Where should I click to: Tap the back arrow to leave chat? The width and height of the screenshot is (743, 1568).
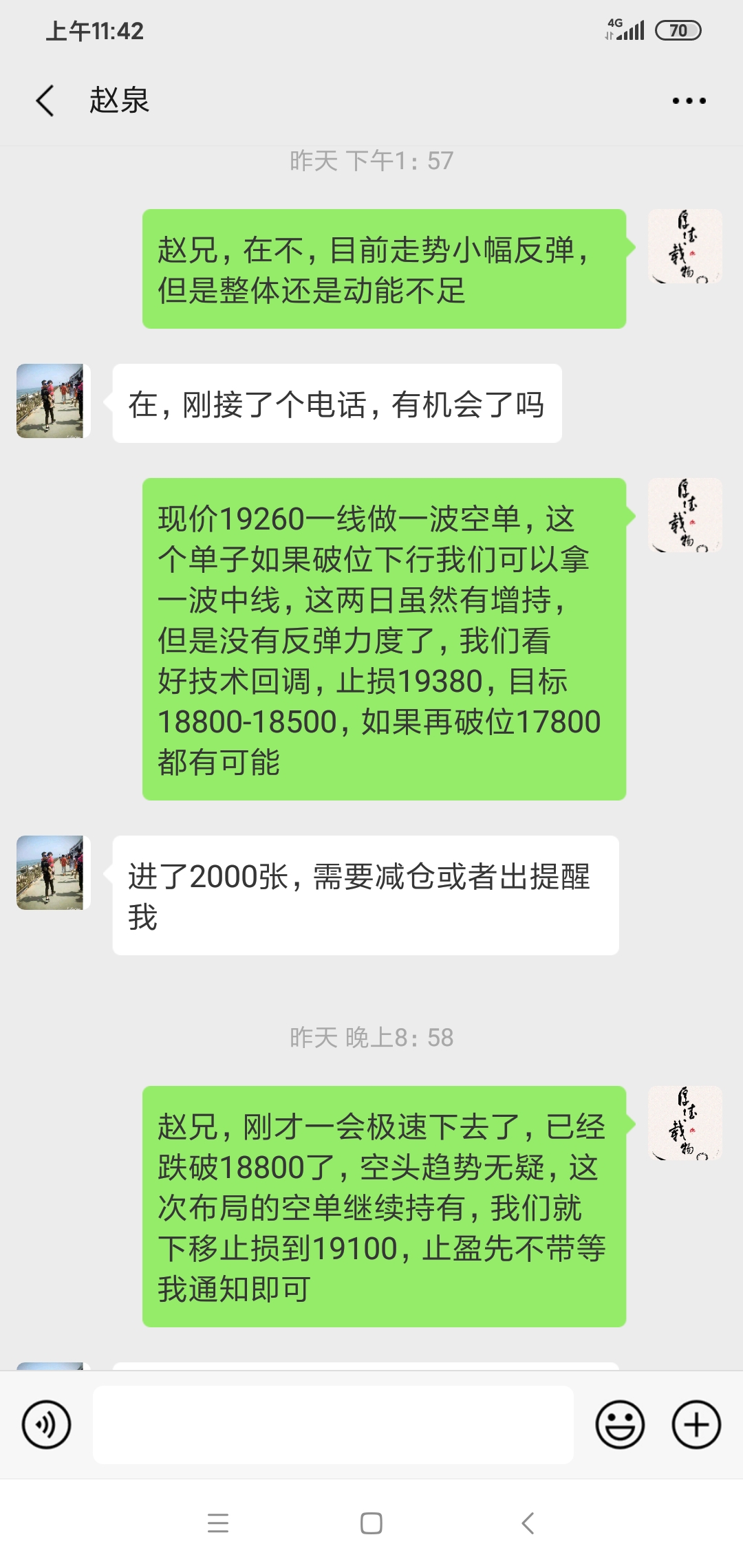click(x=45, y=100)
